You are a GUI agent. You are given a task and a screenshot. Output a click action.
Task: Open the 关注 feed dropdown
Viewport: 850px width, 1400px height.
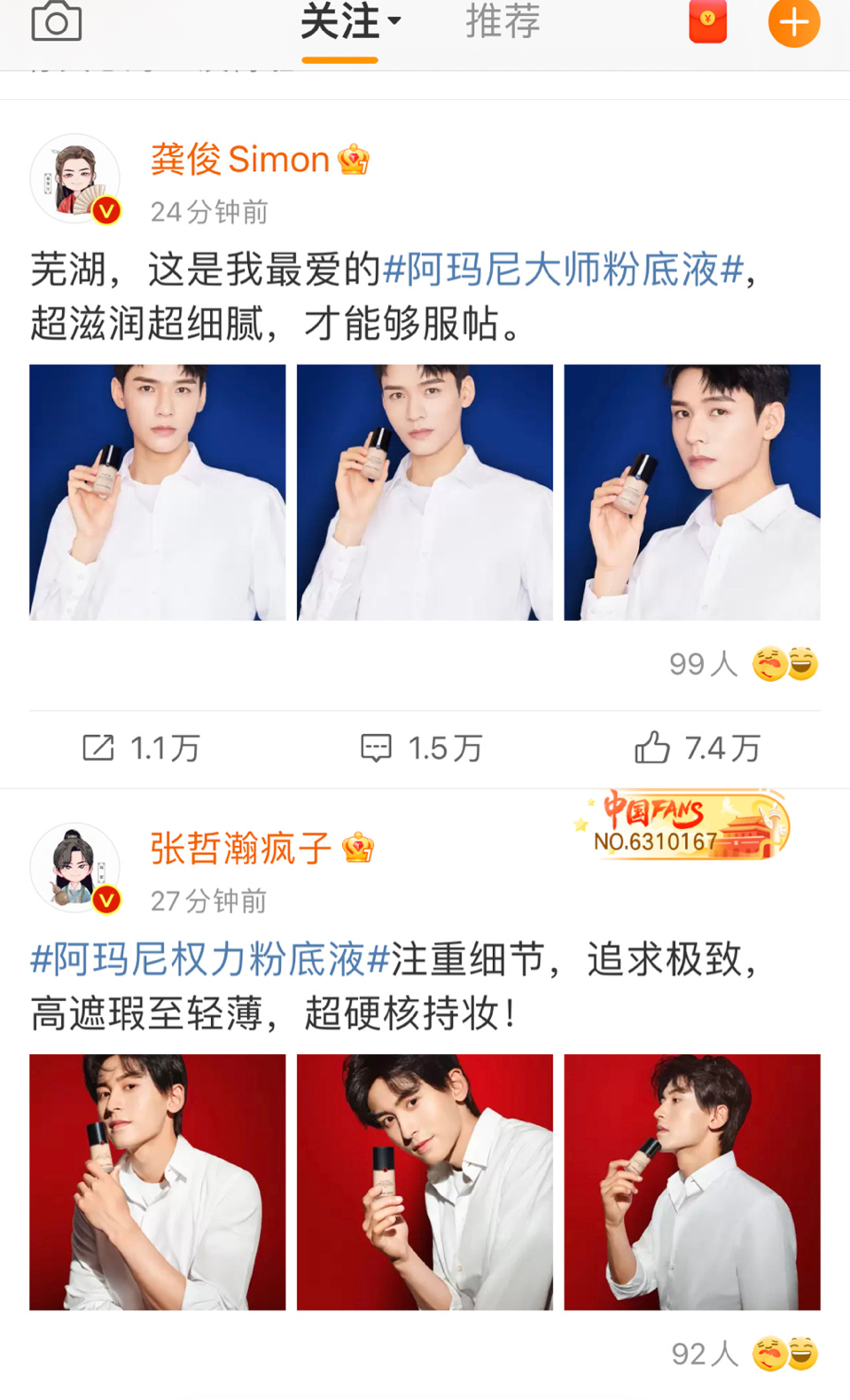350,22
